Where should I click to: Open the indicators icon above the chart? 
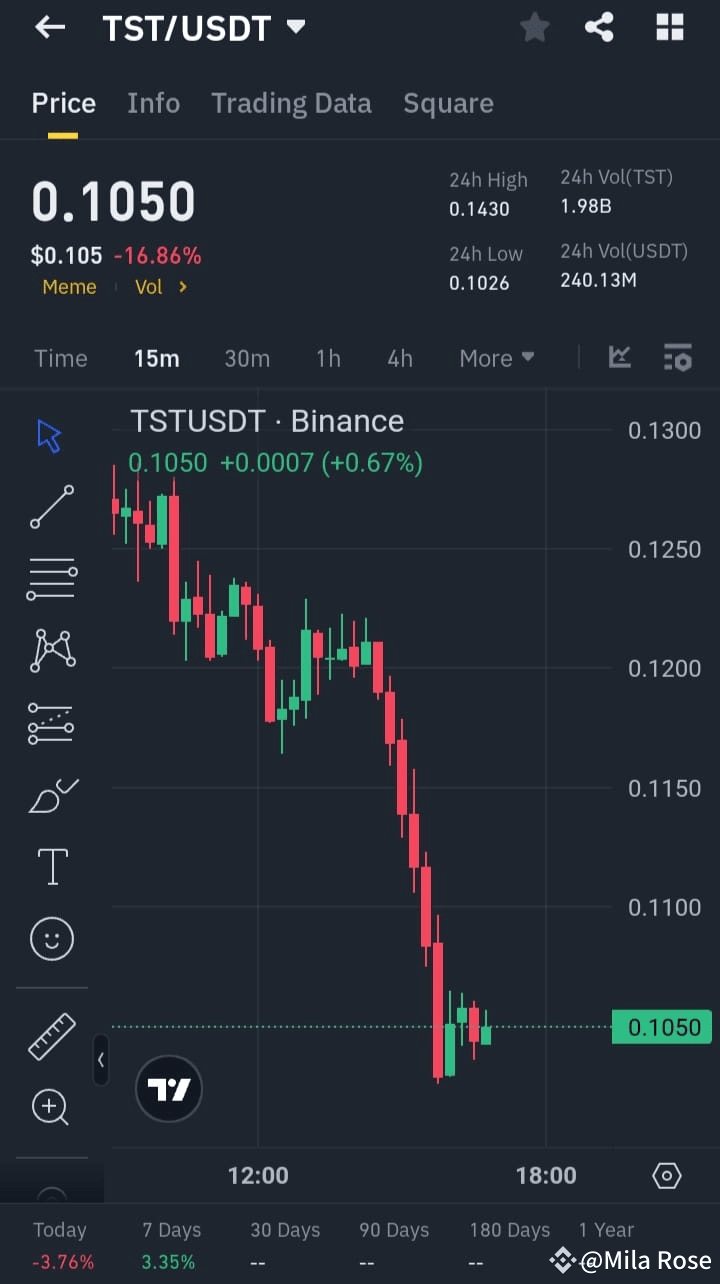click(619, 358)
